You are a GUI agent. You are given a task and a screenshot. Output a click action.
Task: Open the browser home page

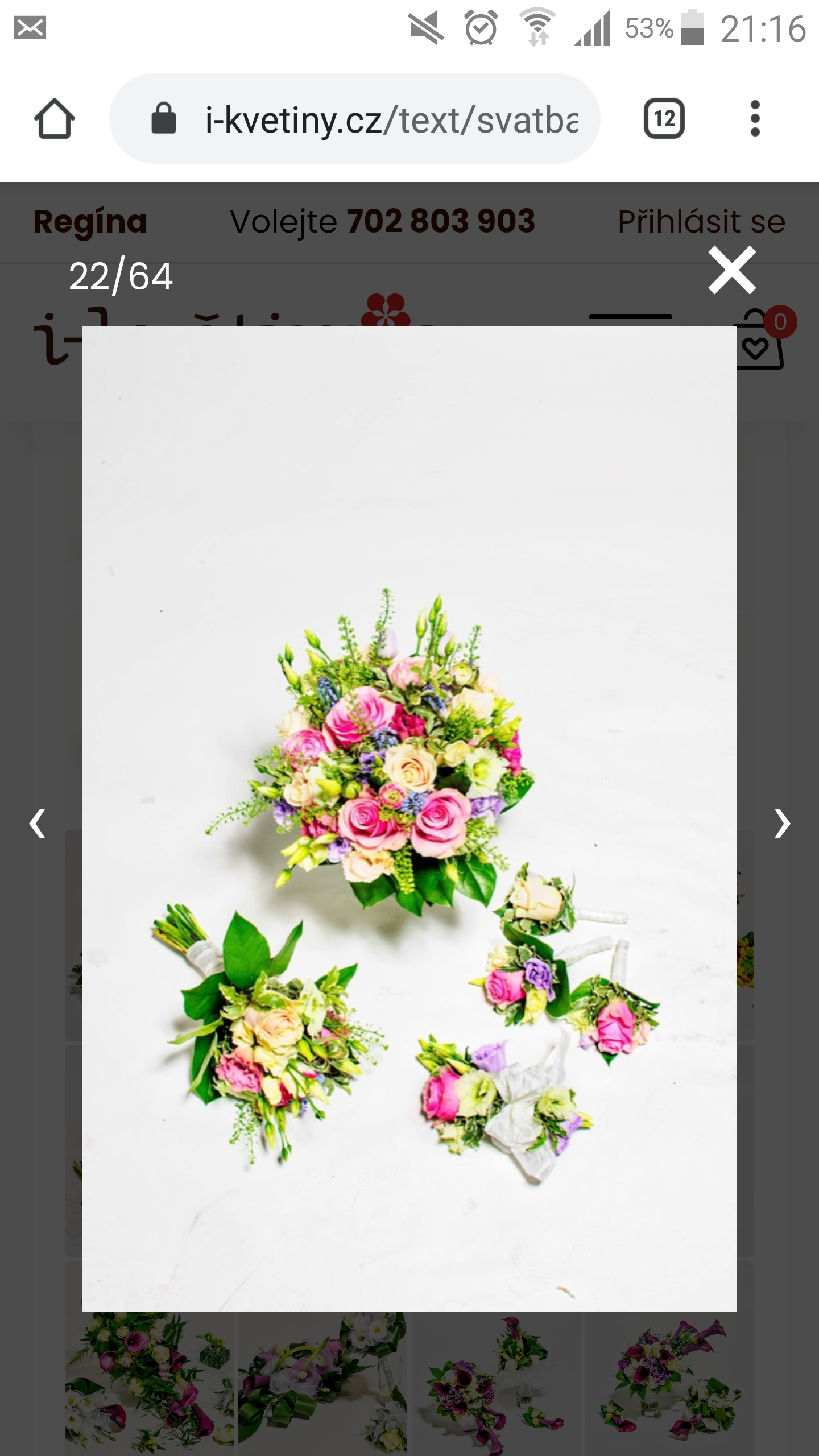[55, 118]
